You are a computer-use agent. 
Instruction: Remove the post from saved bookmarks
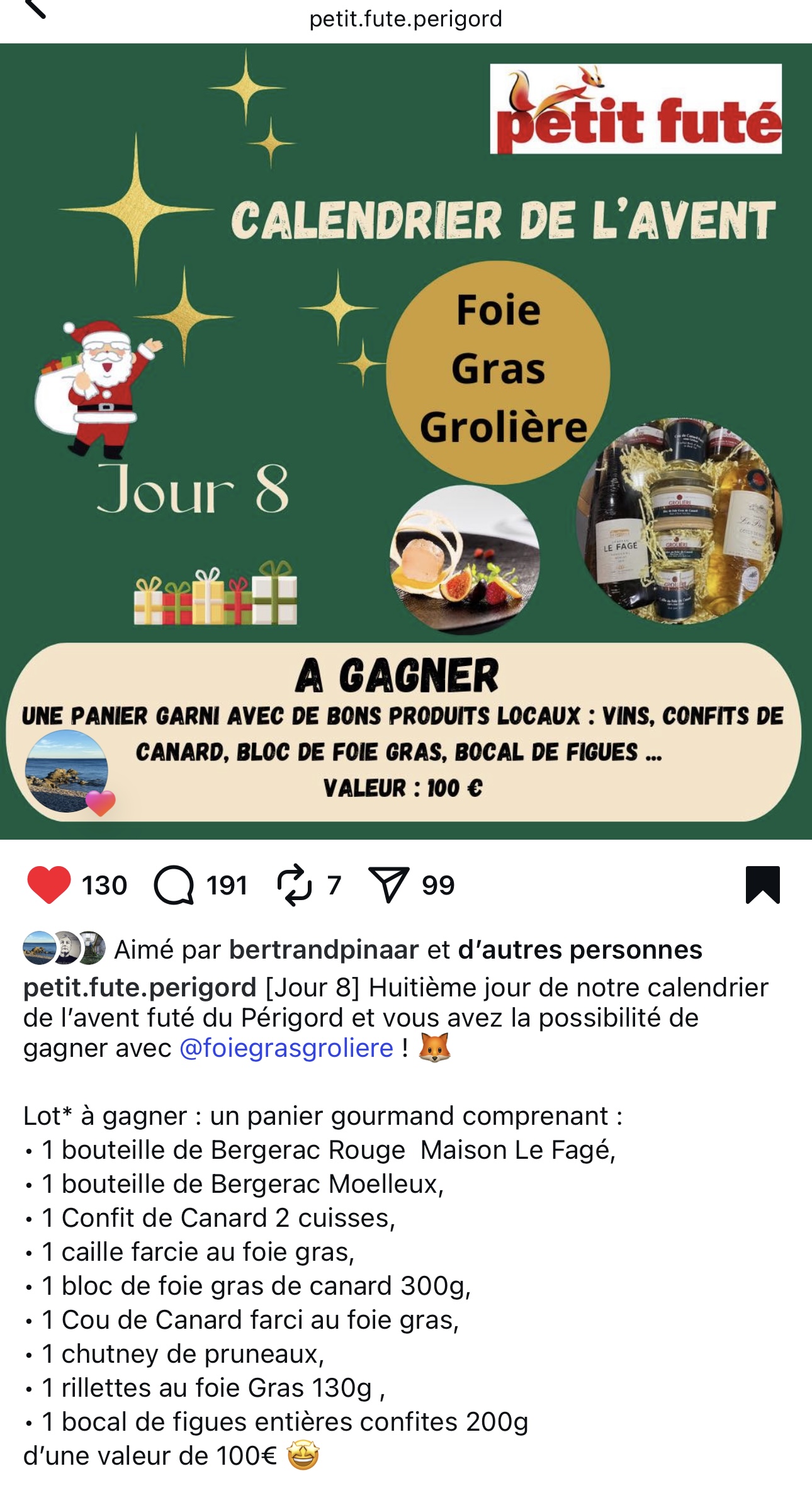(x=762, y=885)
